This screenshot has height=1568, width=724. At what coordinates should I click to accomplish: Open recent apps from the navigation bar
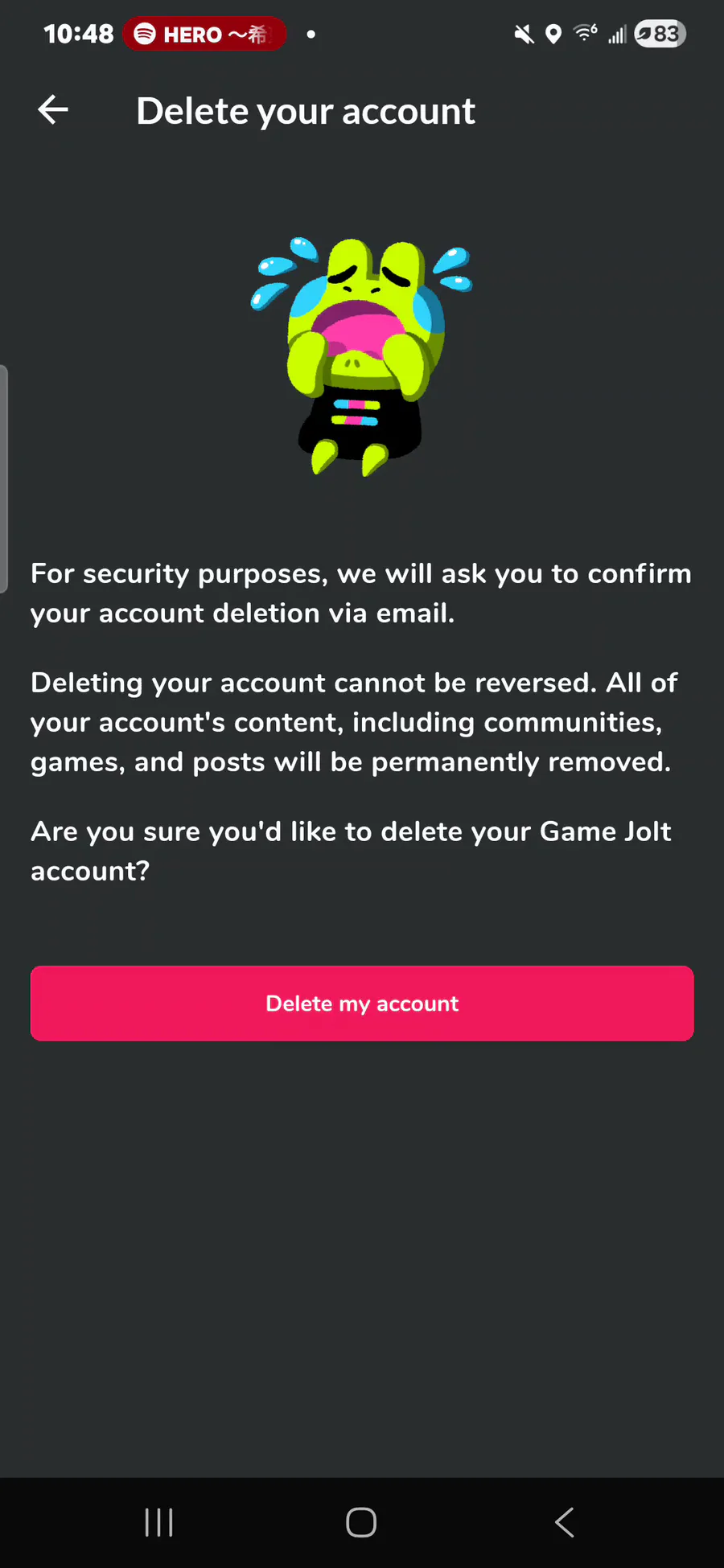coord(158,1521)
